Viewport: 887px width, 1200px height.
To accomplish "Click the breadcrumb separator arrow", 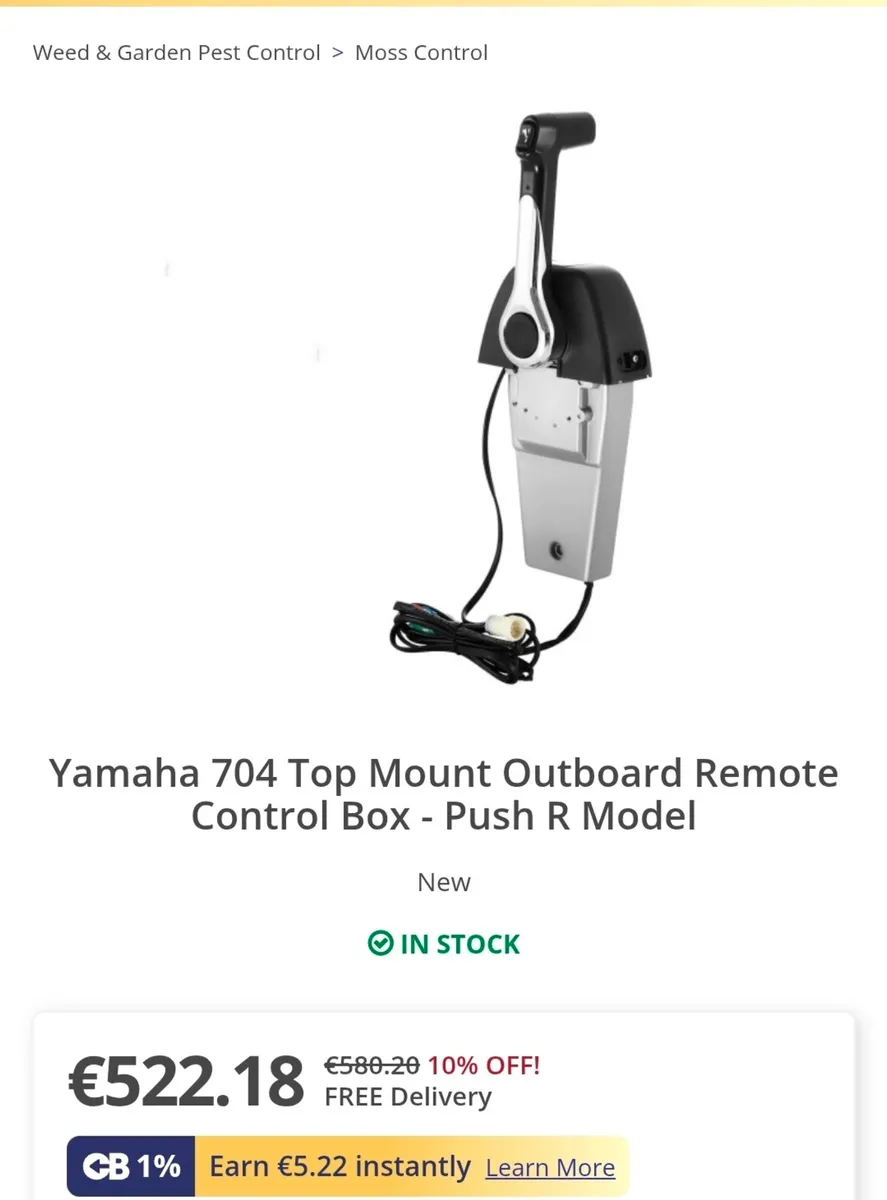I will click(x=336, y=52).
